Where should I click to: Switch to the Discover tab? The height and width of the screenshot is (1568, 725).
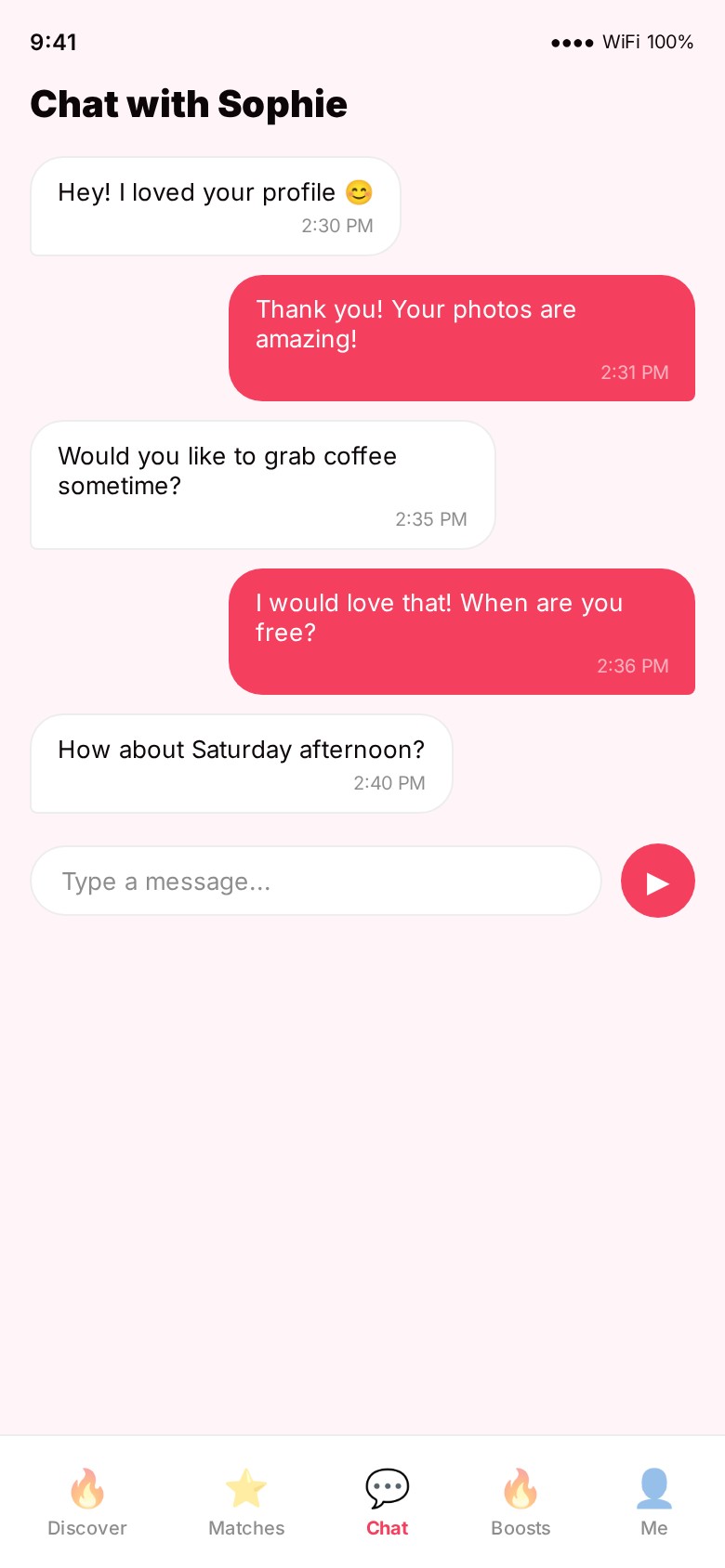87,1502
